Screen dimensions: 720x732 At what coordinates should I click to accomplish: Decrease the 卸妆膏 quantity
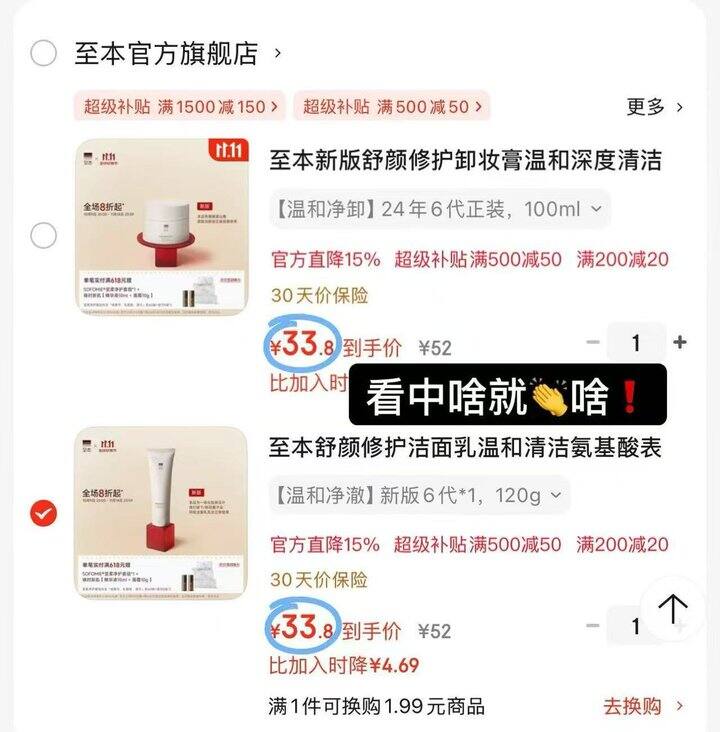click(x=593, y=342)
